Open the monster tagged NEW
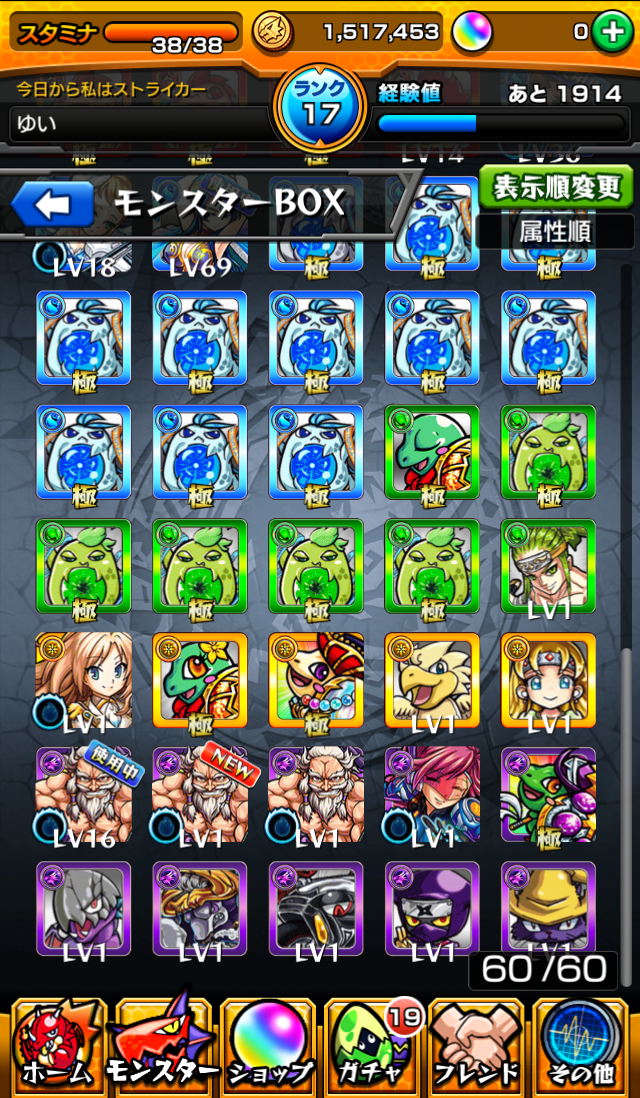Image resolution: width=640 pixels, height=1098 pixels. tap(200, 794)
